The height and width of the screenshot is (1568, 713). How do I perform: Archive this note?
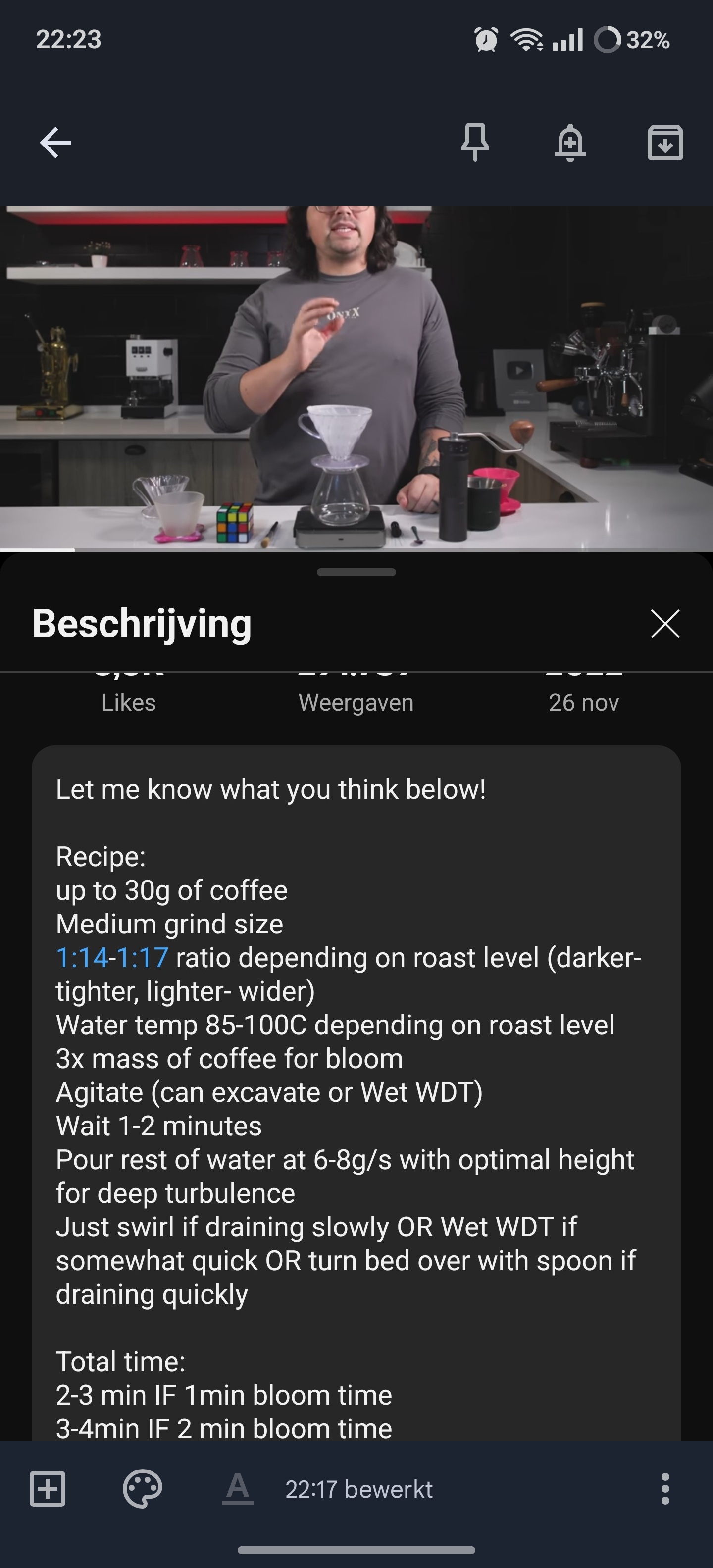tap(665, 143)
